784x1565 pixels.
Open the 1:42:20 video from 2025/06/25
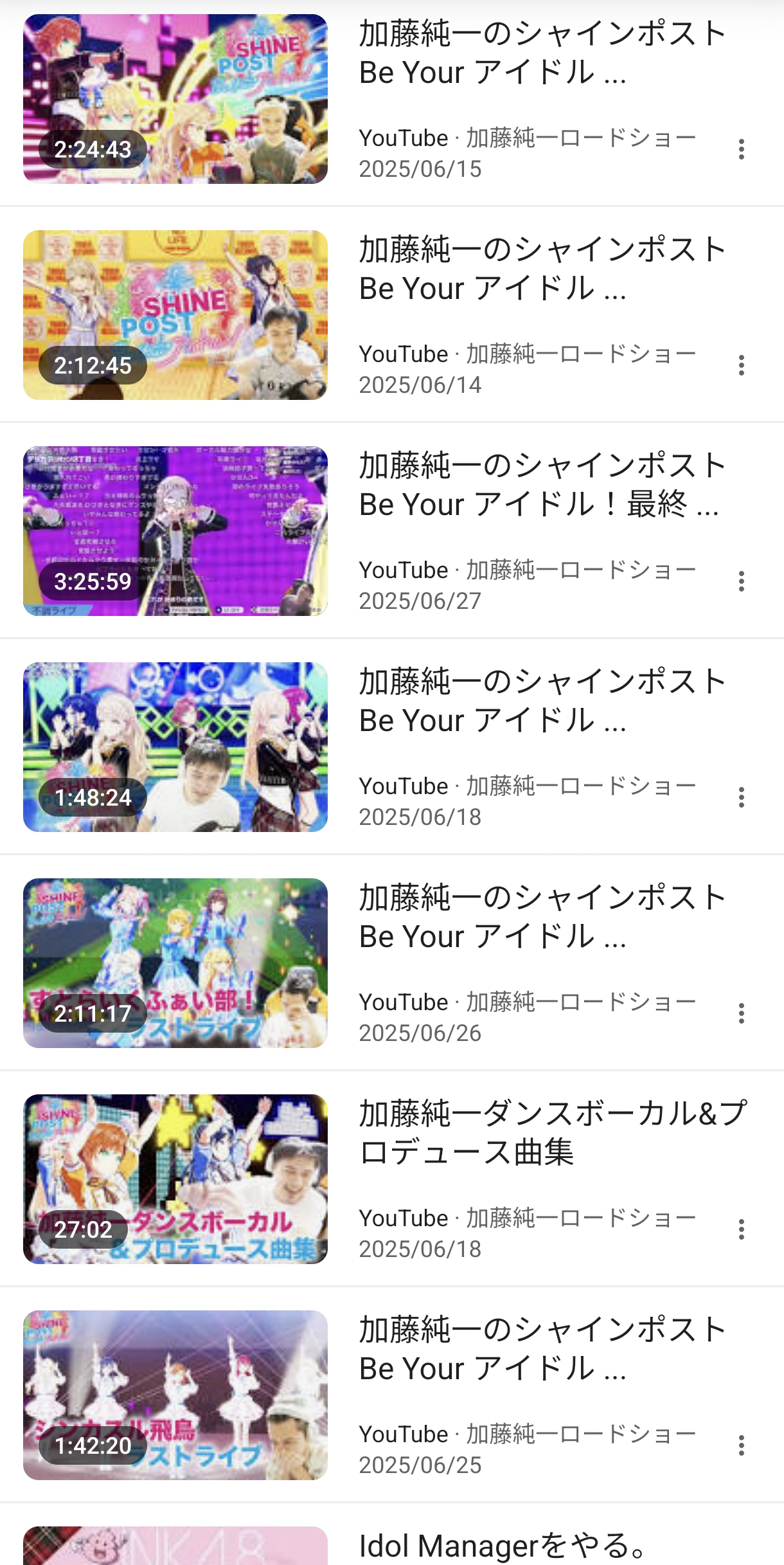[175, 1395]
